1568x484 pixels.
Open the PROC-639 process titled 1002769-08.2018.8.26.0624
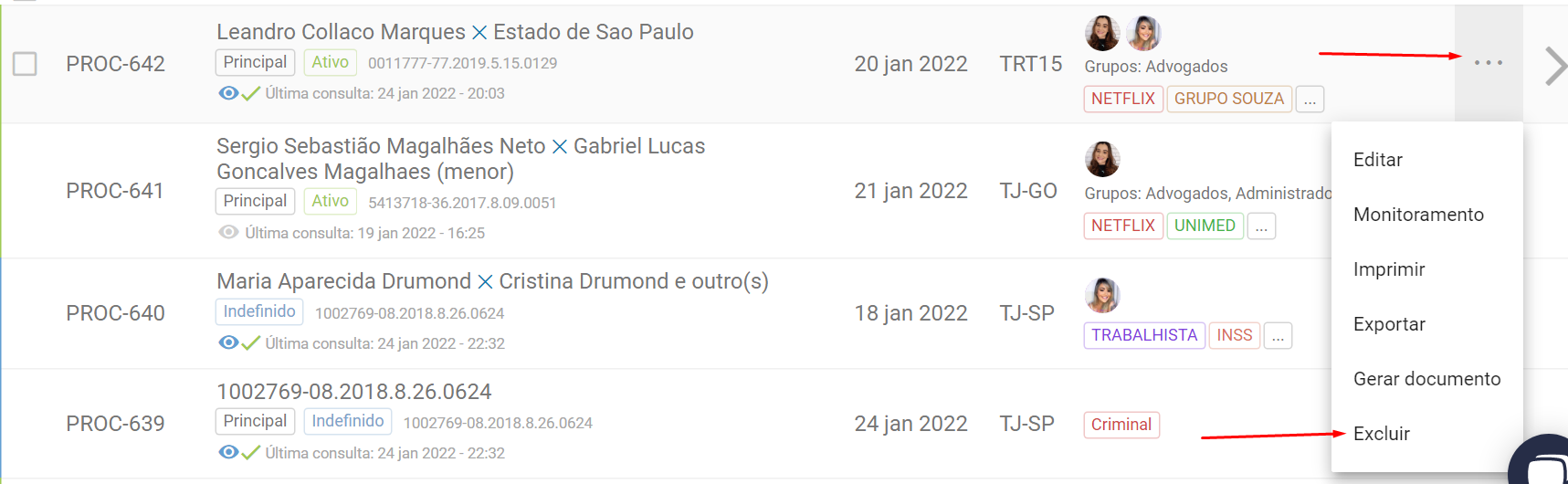click(x=354, y=392)
